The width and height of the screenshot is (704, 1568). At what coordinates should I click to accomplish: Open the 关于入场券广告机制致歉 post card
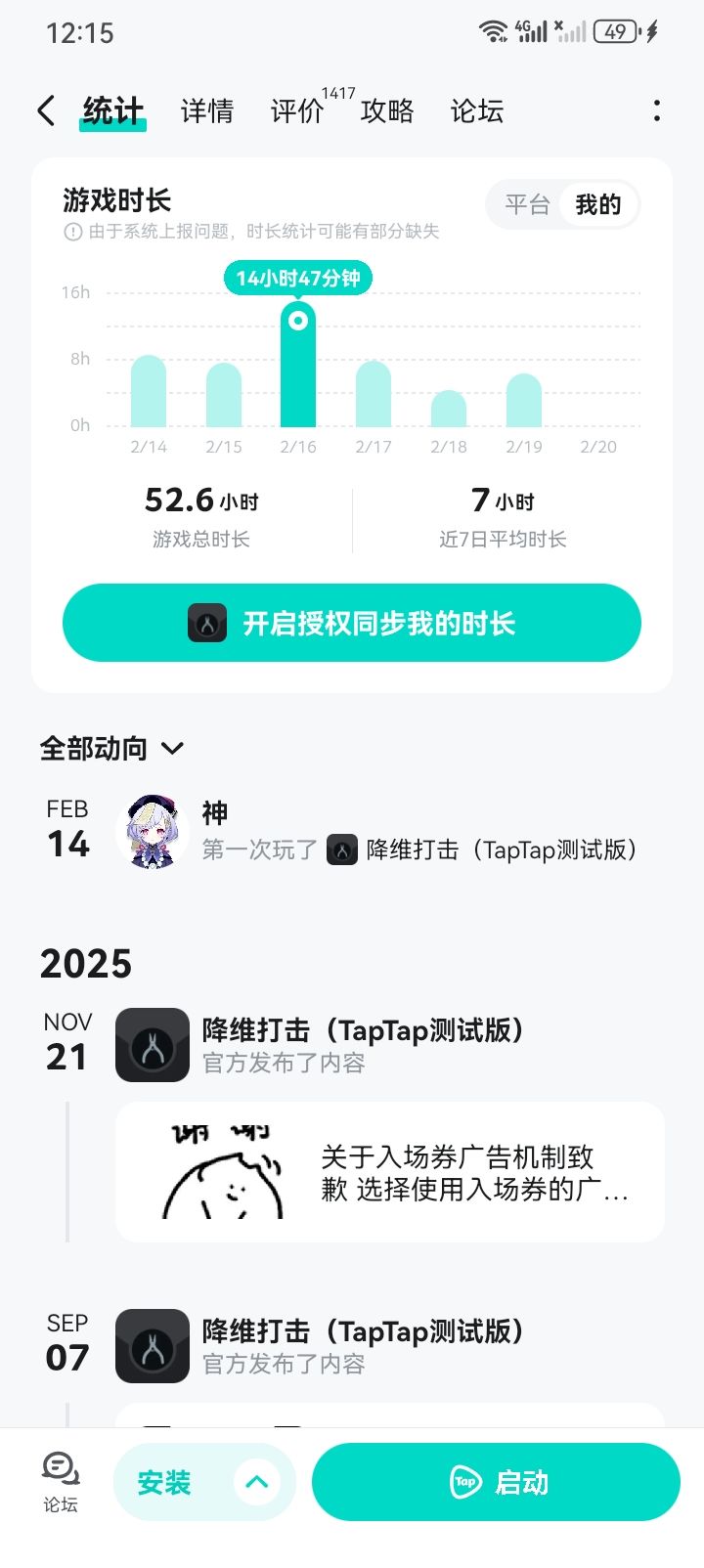tap(390, 1172)
